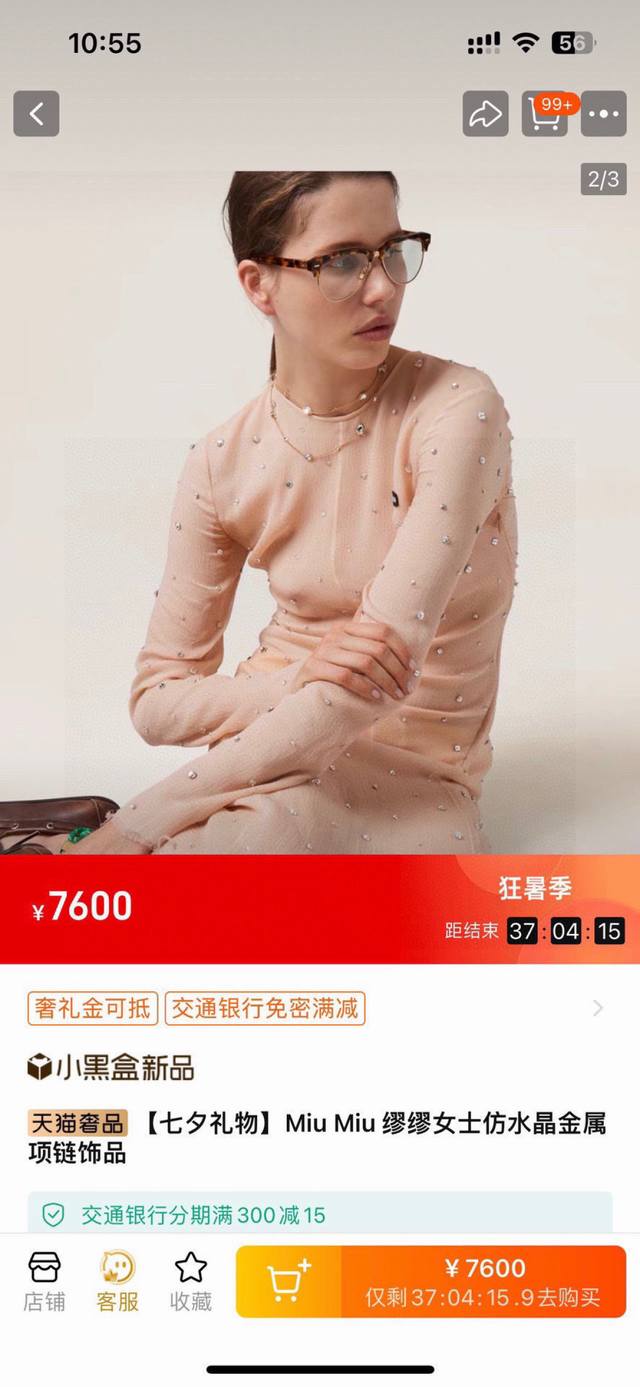Open the shopping cart with 99+ badge
640x1387 pixels.
tap(545, 114)
